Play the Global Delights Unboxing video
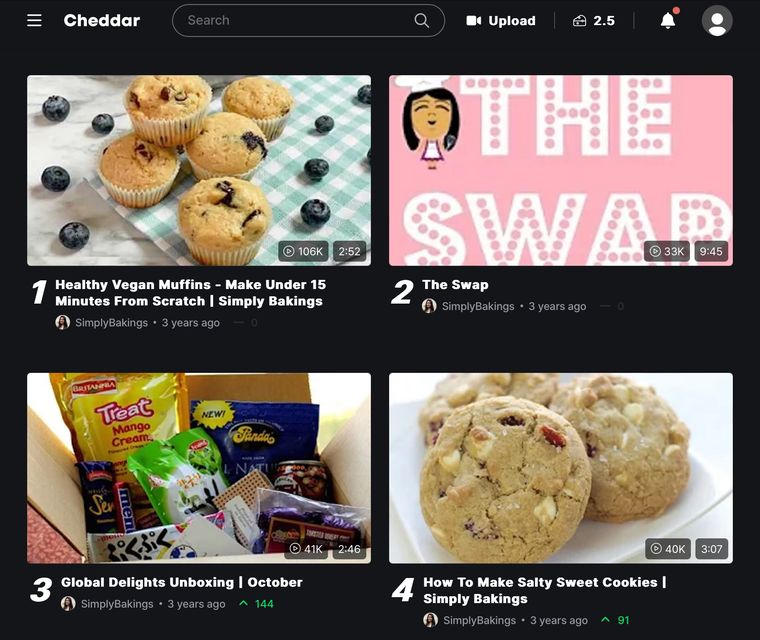Screen dimensions: 760x640 pos(198,467)
